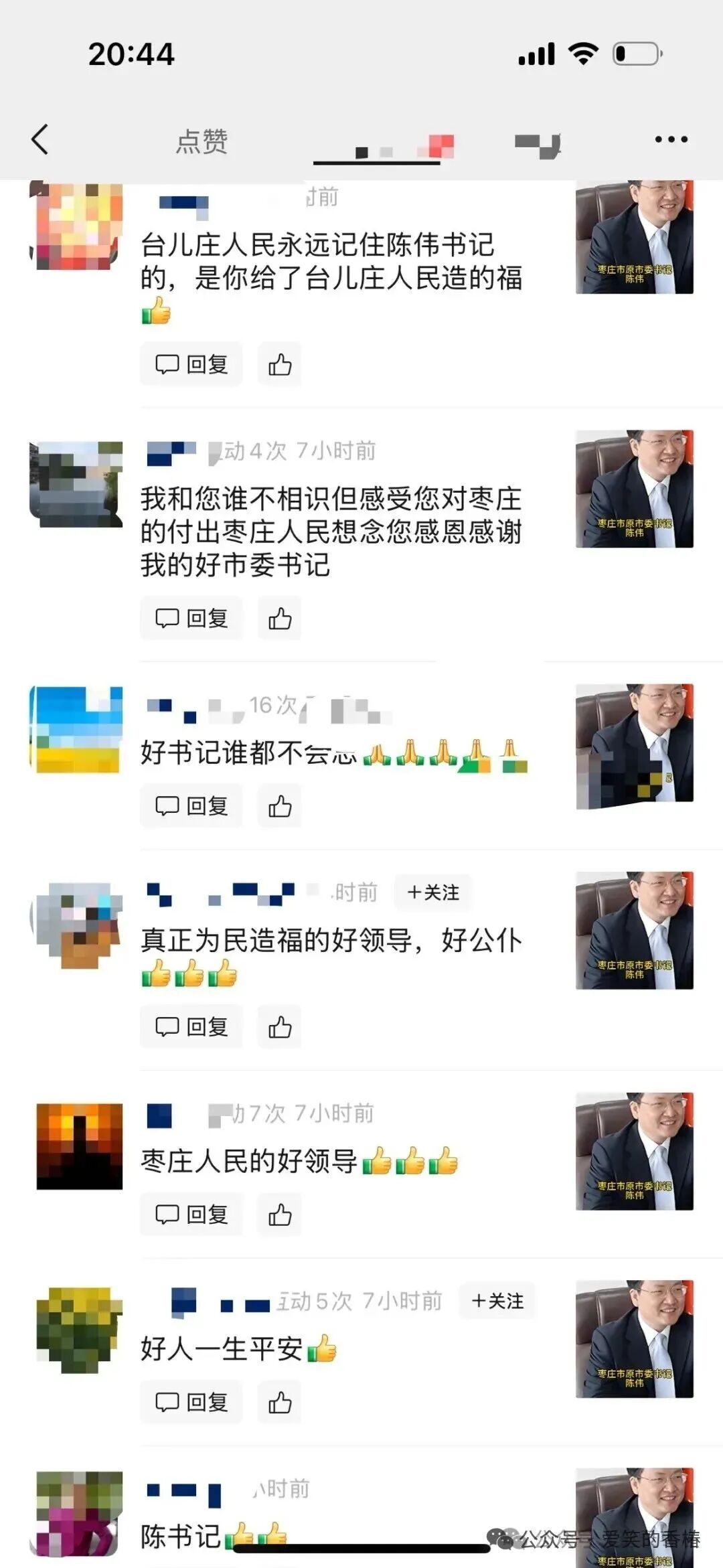Screen dimensions: 723x1568
Task: Toggle the like on the "我和您谁不相识" comment
Action: pos(280,618)
